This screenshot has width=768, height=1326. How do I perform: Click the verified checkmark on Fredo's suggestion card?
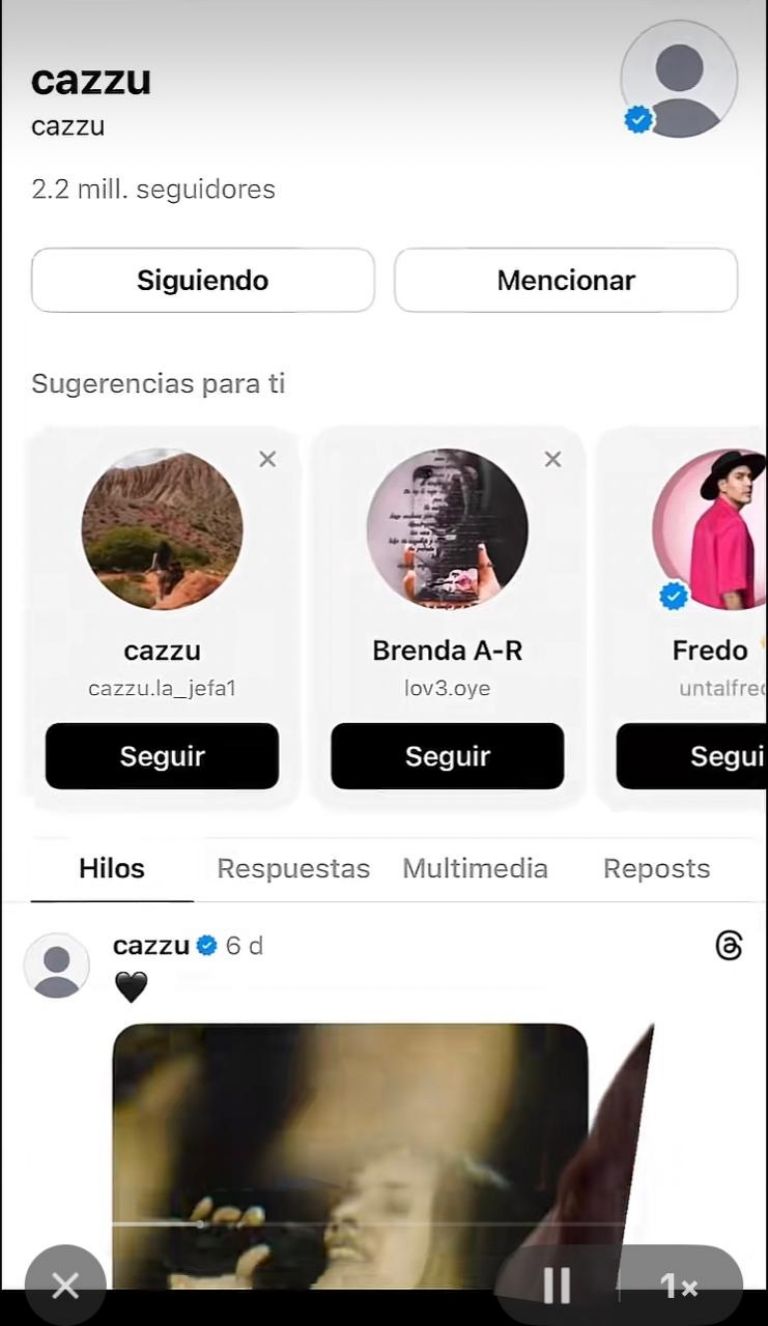click(674, 595)
